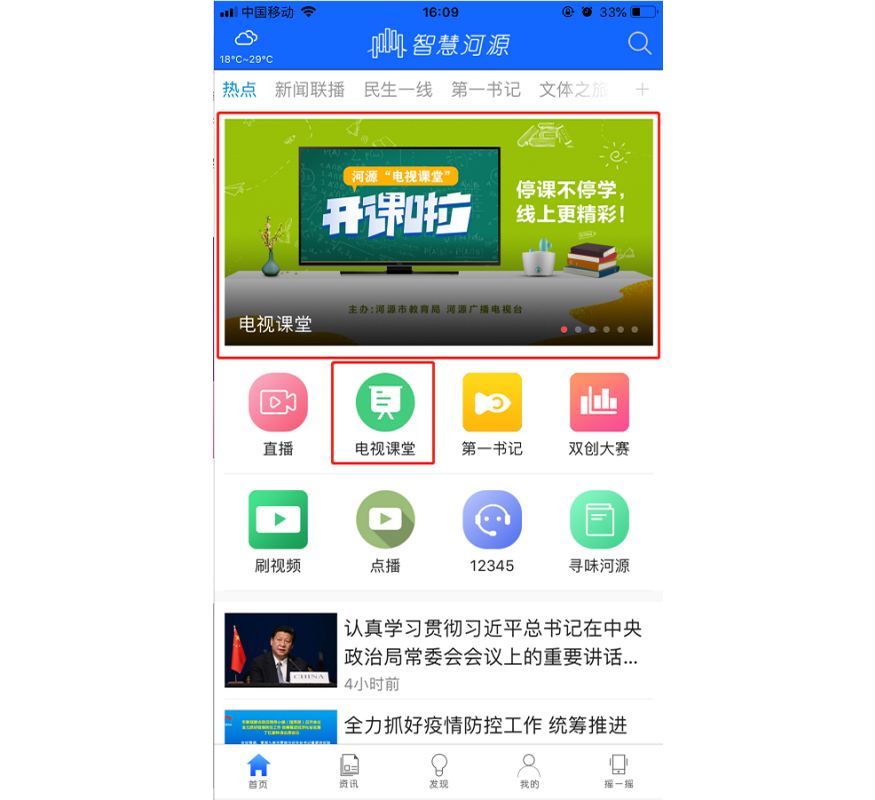Open the search magnifier icon

(638, 44)
